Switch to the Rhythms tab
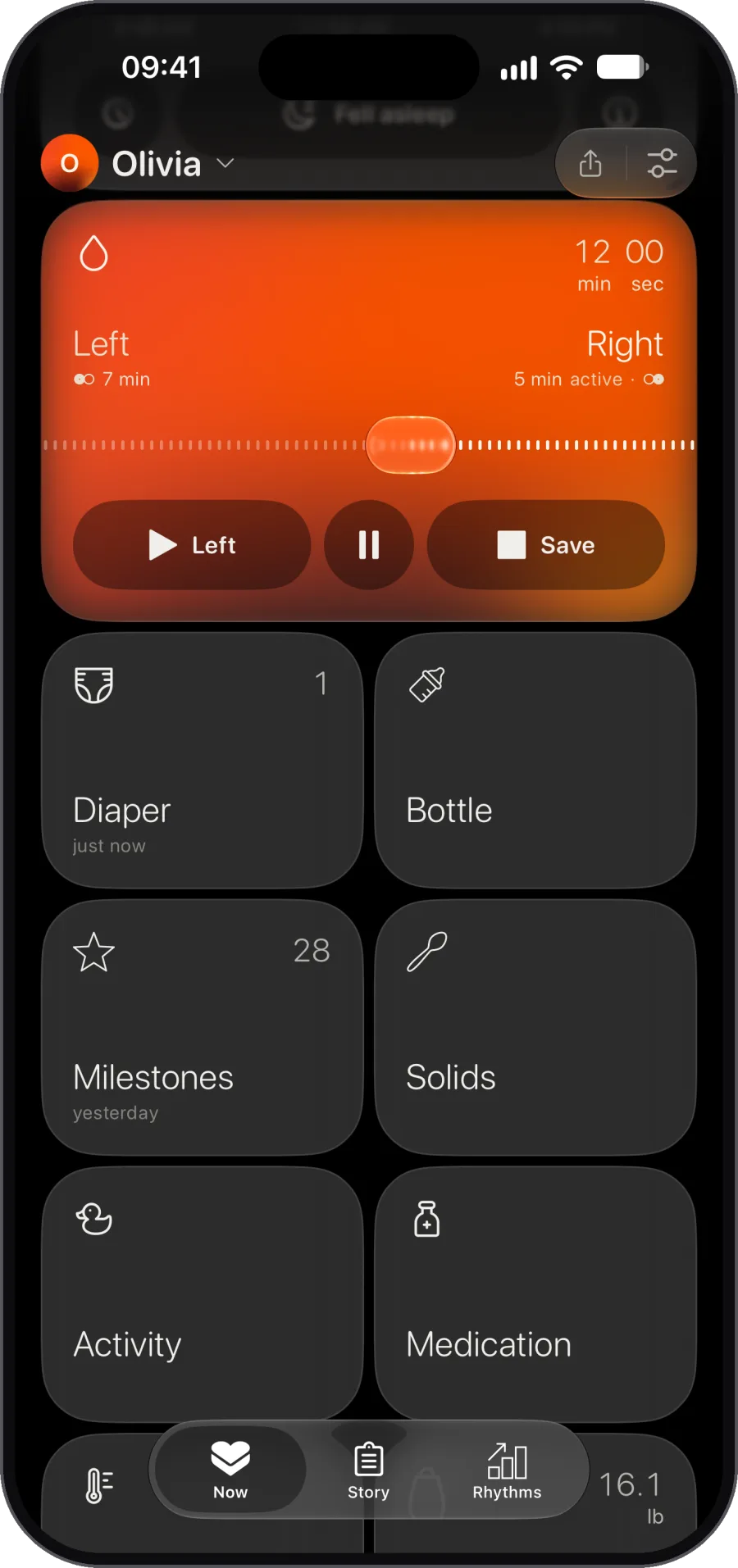The width and height of the screenshot is (738, 1568). [x=507, y=1470]
